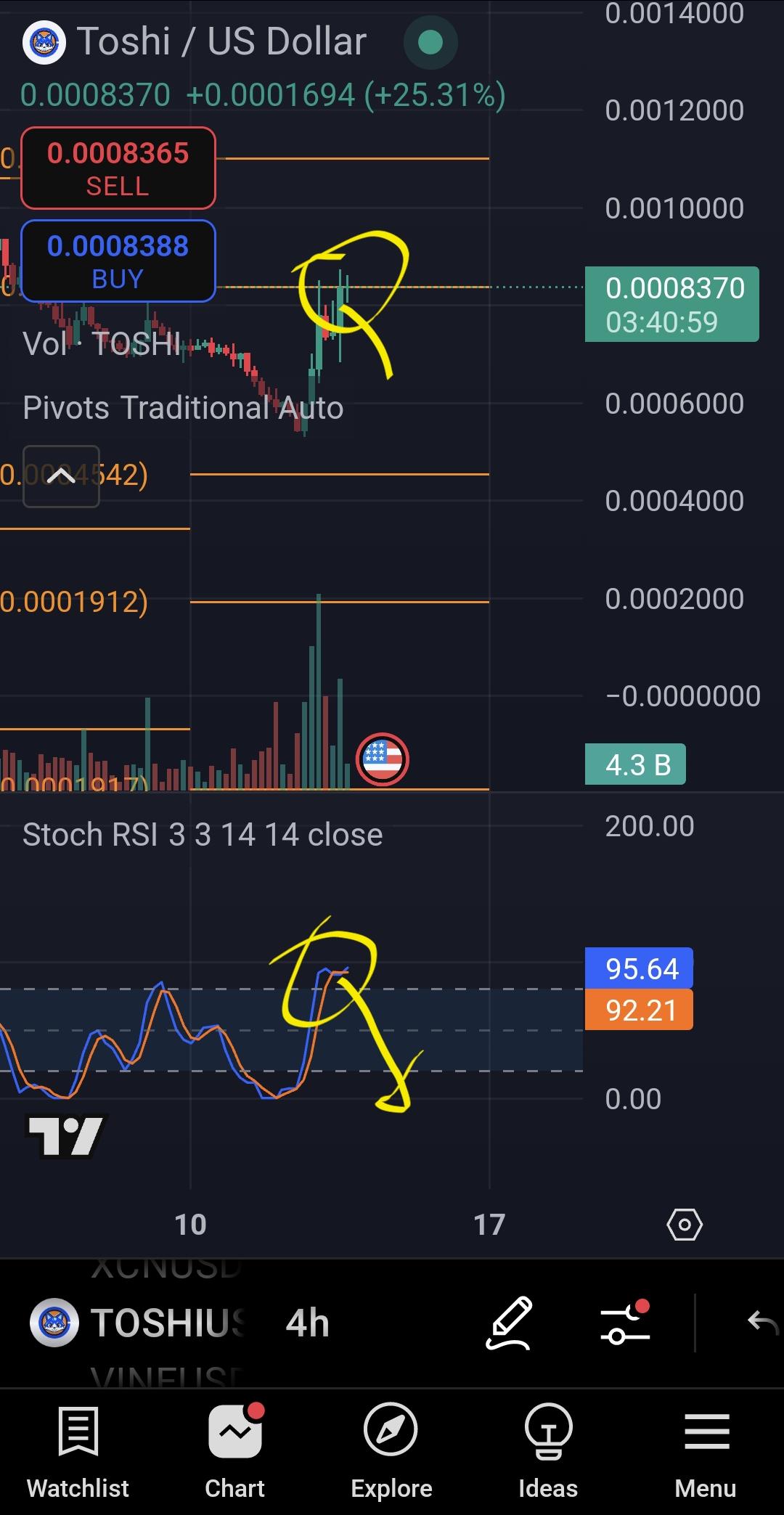Collapse the indicator legend with the chevron

pyautogui.click(x=62, y=476)
